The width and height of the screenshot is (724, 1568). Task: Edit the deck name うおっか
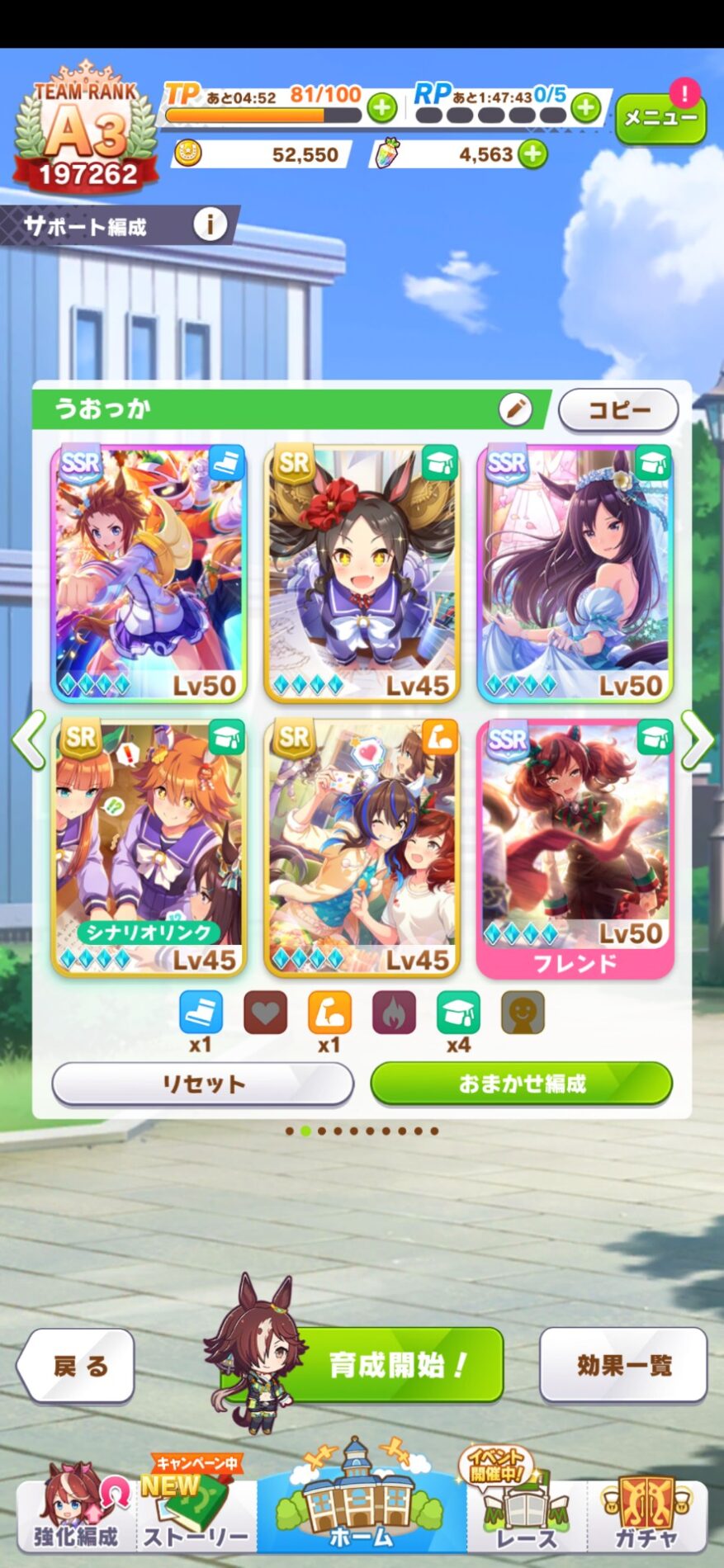pyautogui.click(x=515, y=409)
